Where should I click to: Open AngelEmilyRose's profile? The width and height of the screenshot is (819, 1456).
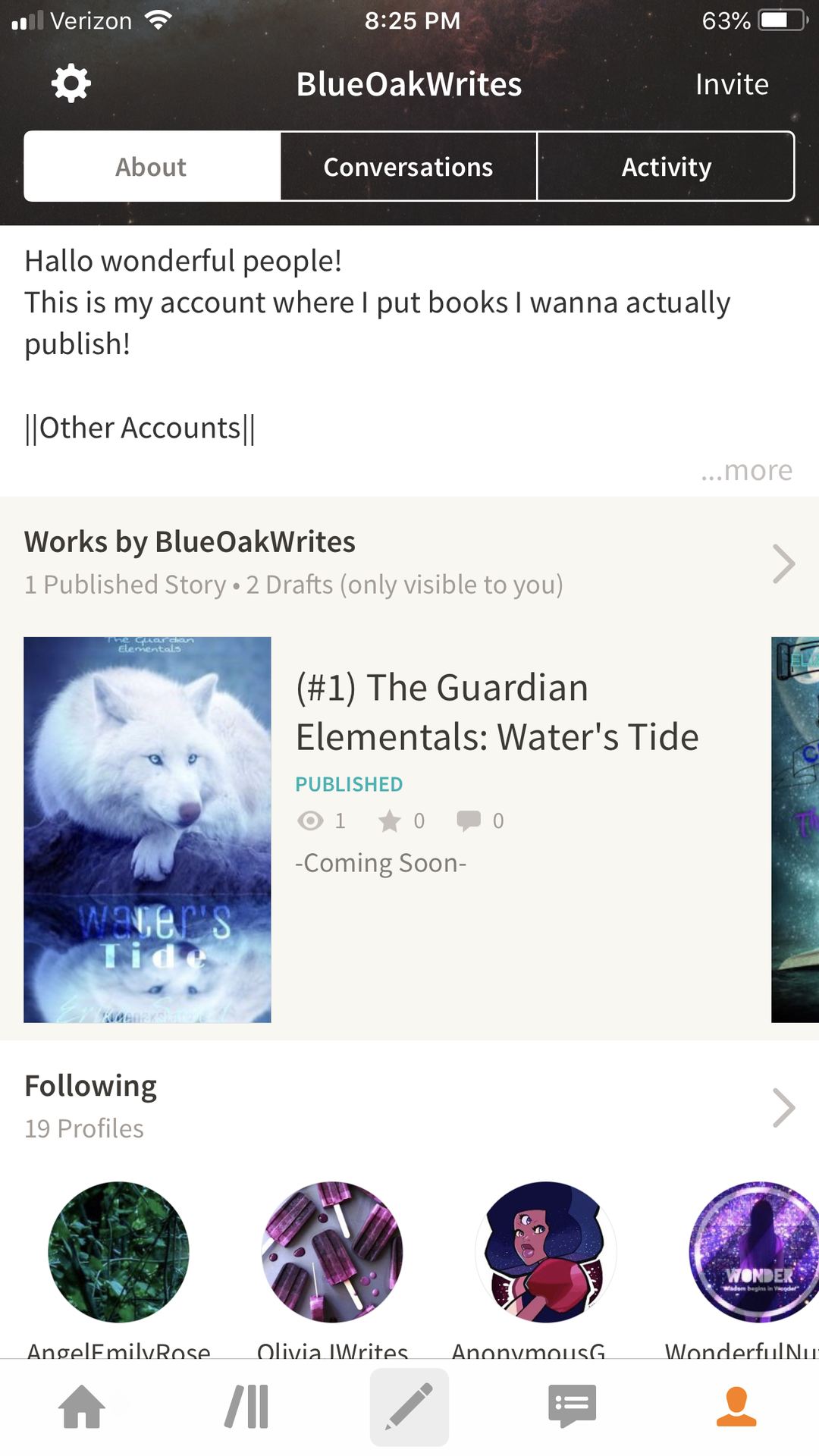118,1252
